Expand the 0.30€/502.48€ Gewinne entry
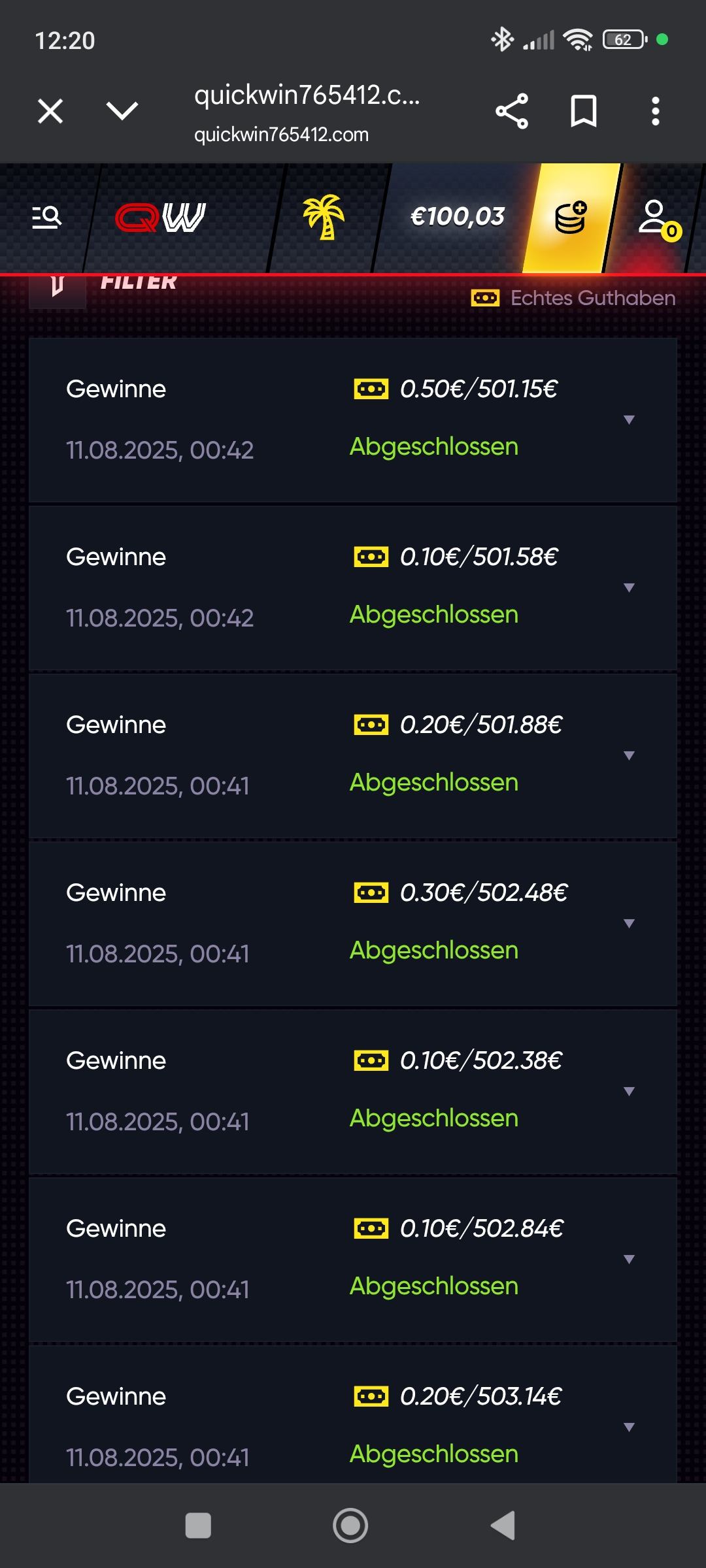The width and height of the screenshot is (706, 1568). pyautogui.click(x=629, y=923)
